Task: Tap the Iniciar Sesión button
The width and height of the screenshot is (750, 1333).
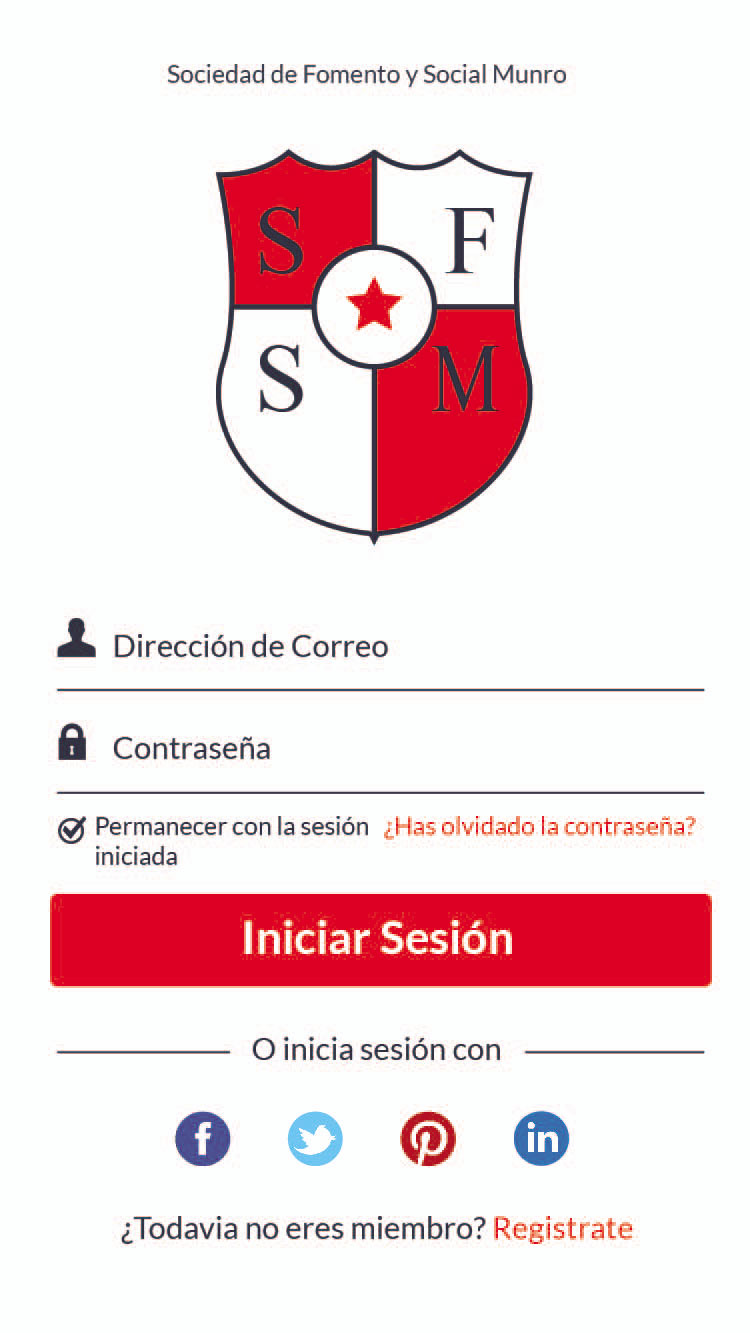Action: tap(380, 939)
